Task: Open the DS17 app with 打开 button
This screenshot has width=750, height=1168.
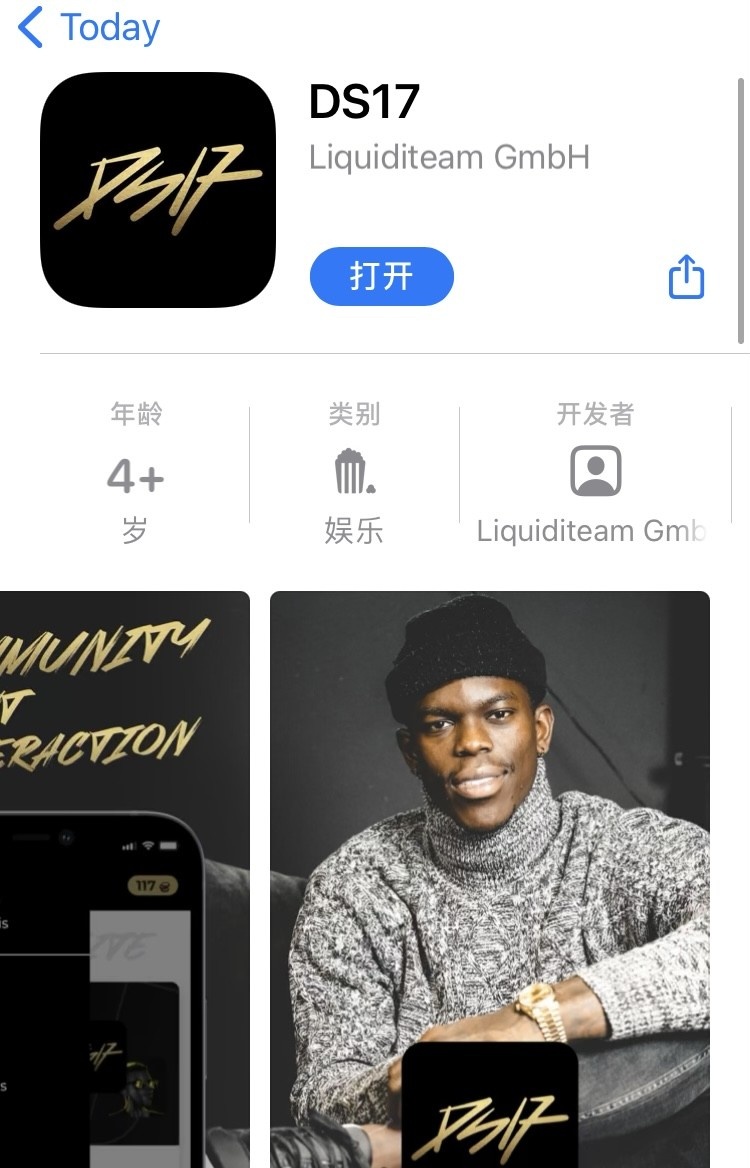Action: [x=381, y=276]
